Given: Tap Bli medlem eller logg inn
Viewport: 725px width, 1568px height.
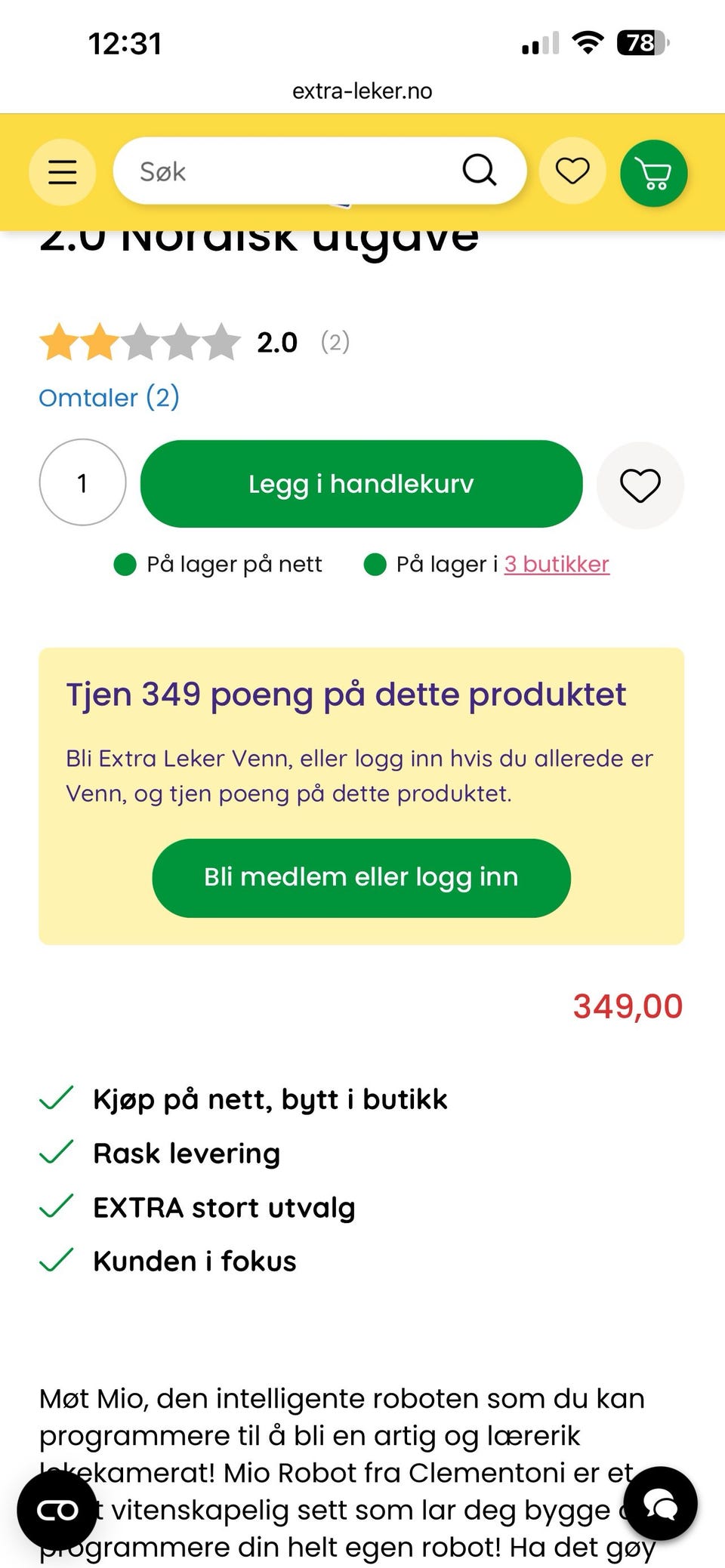Looking at the screenshot, I should tap(361, 877).
